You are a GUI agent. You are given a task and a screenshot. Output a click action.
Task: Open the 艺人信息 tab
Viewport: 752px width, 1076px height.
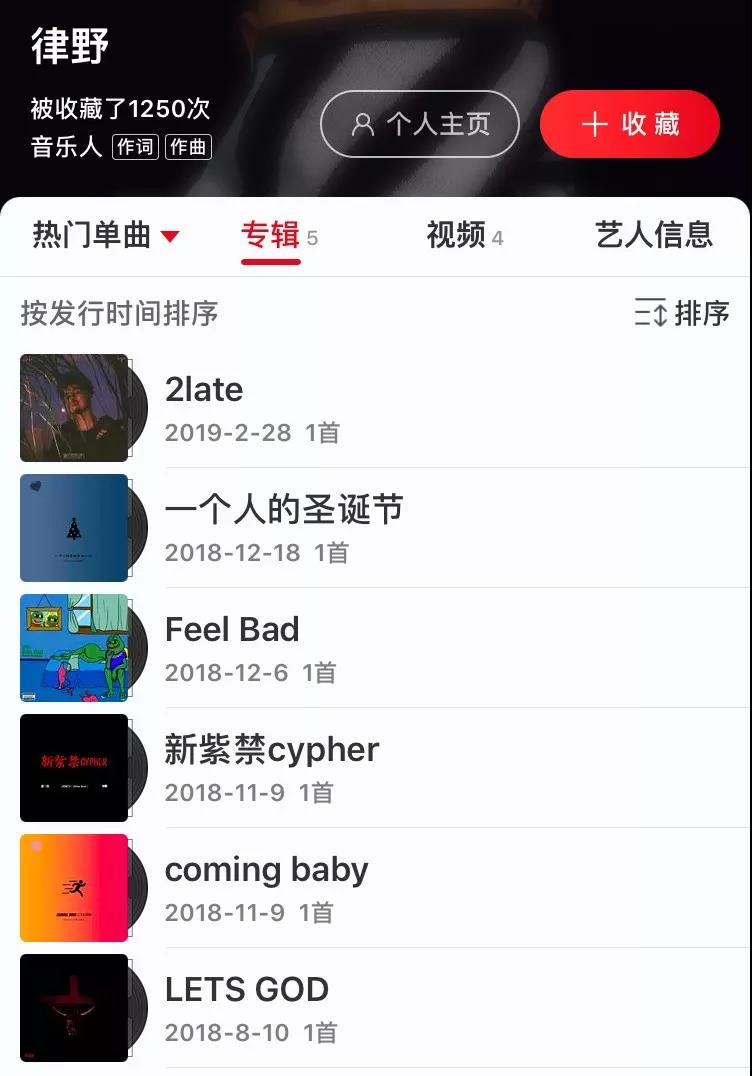654,235
